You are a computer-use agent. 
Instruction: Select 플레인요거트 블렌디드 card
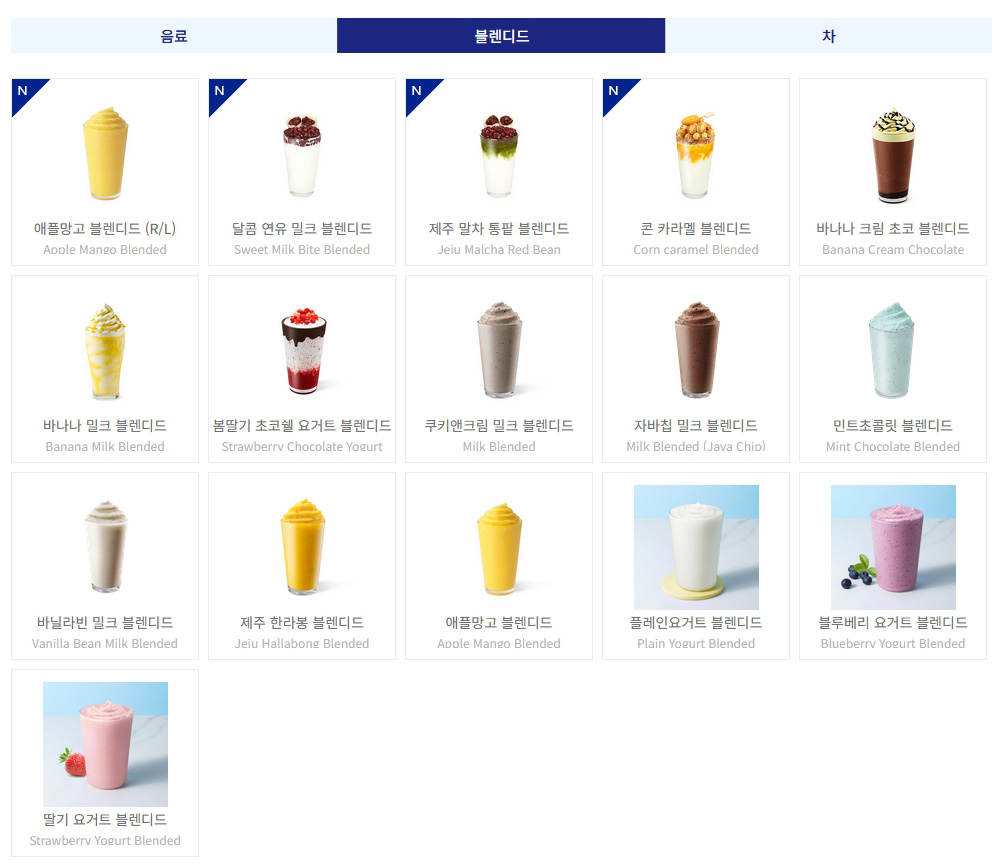tap(696, 565)
